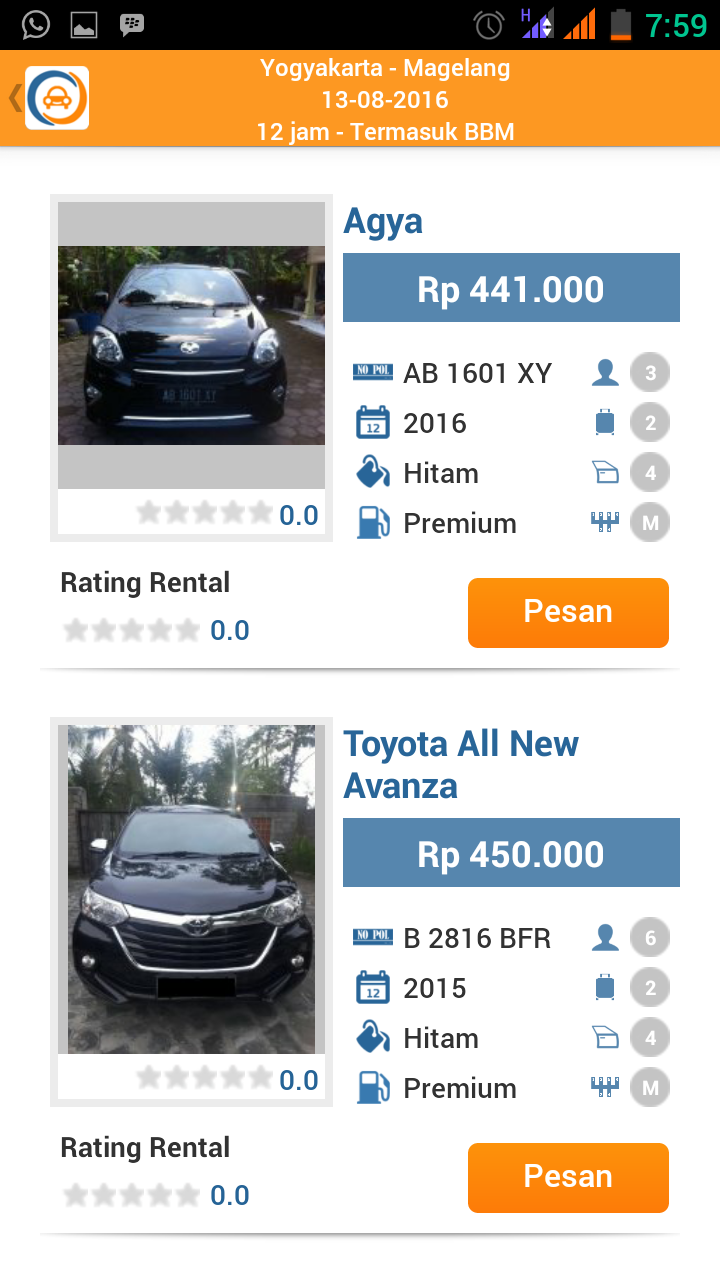Tap the first star under Rating Rental
Viewport: 720px width, 1280px height.
coord(75,630)
